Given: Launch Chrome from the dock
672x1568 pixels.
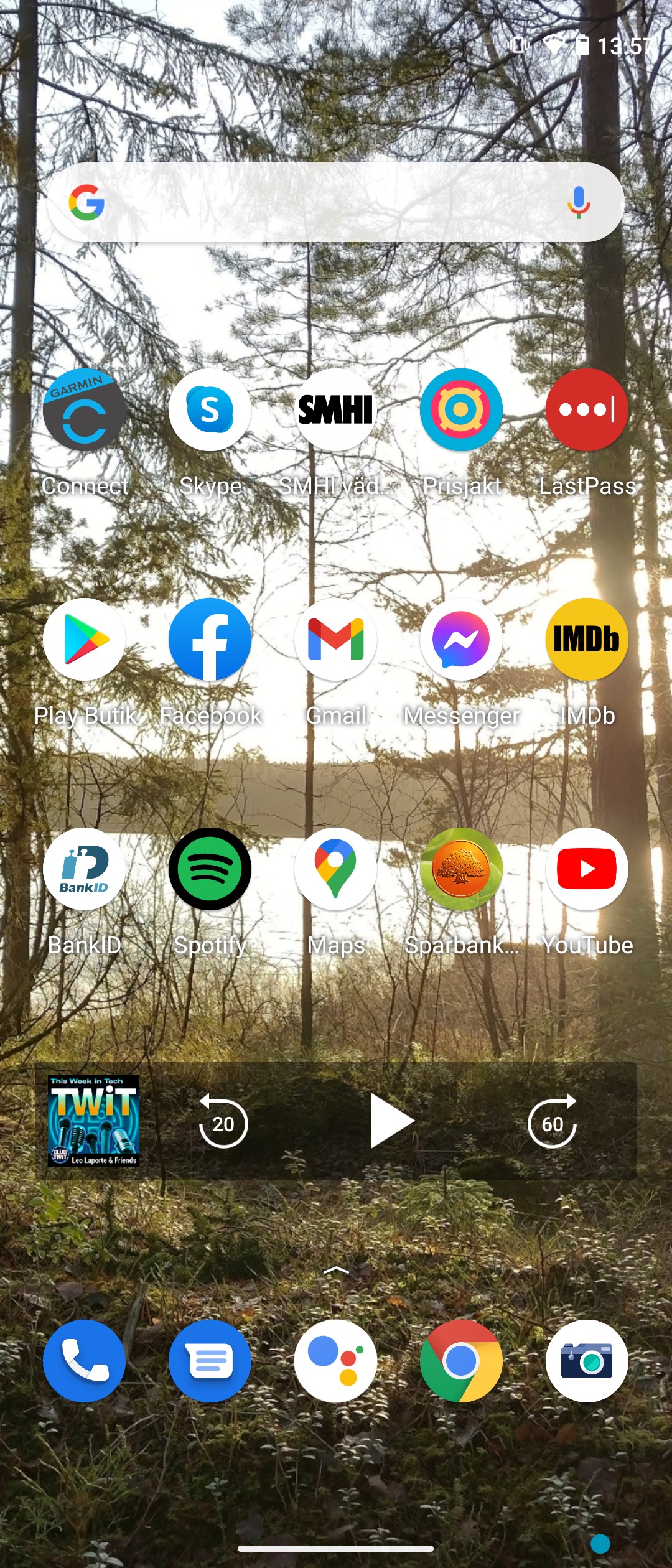Looking at the screenshot, I should coord(461,1361).
